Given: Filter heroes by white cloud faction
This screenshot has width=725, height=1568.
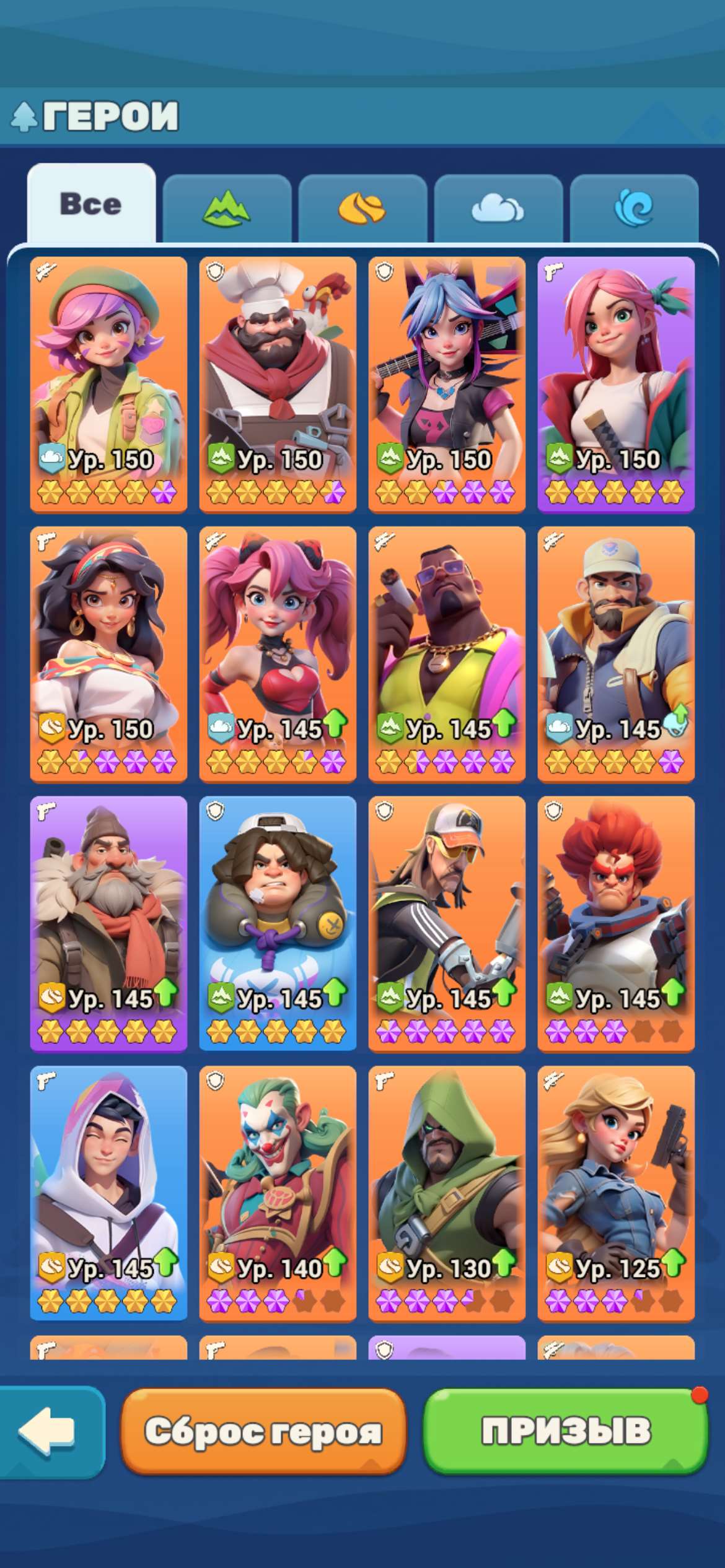Looking at the screenshot, I should tap(498, 208).
